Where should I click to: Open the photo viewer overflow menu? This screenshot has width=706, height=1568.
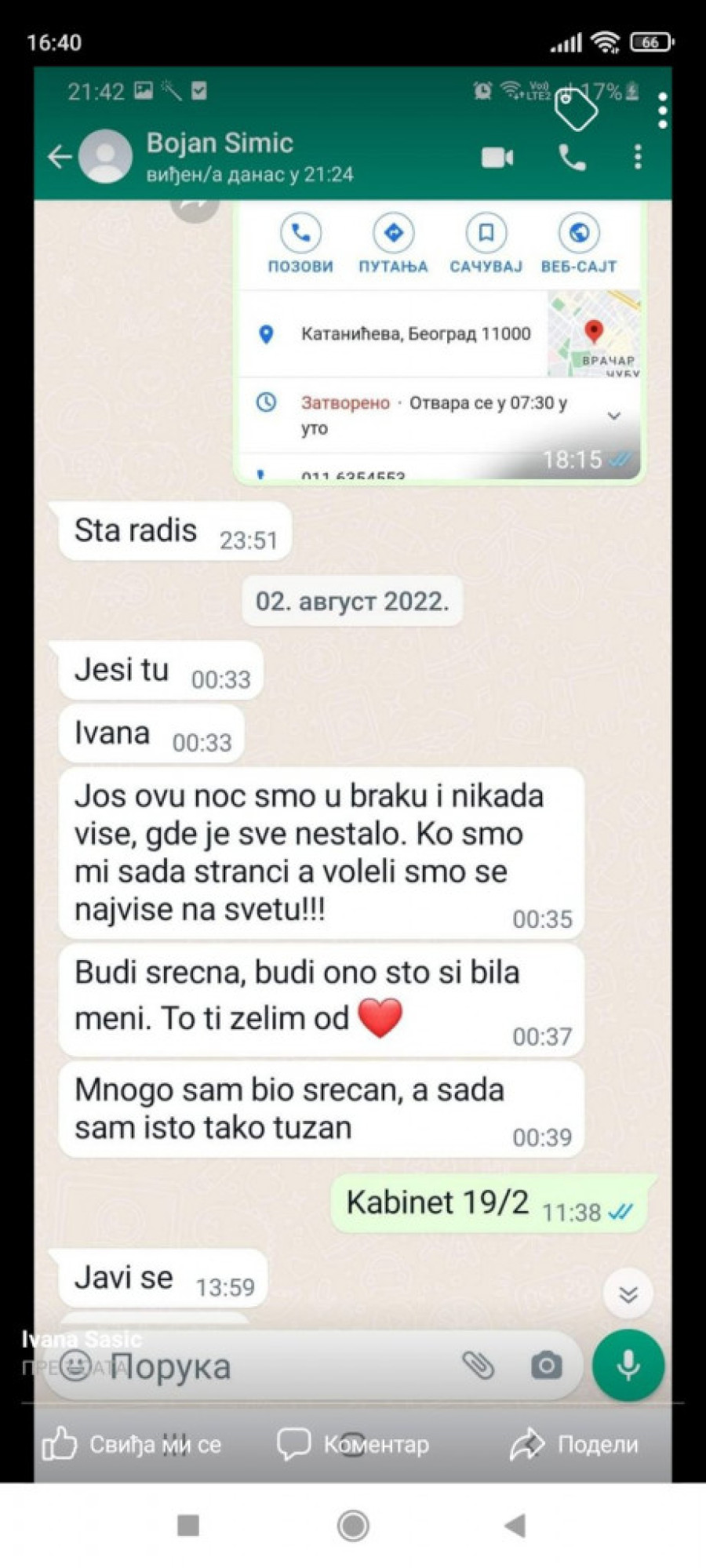(x=663, y=111)
